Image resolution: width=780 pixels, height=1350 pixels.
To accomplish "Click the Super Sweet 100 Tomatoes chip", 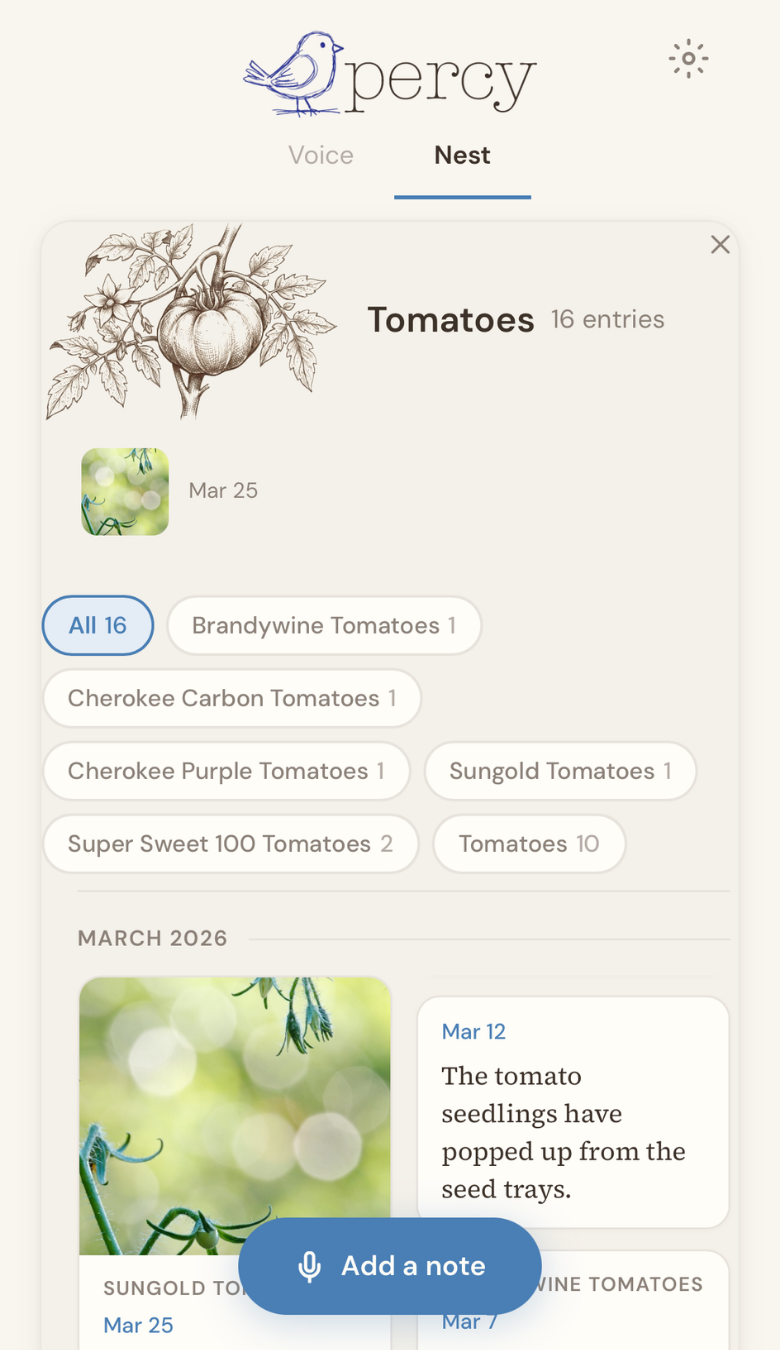I will [230, 844].
